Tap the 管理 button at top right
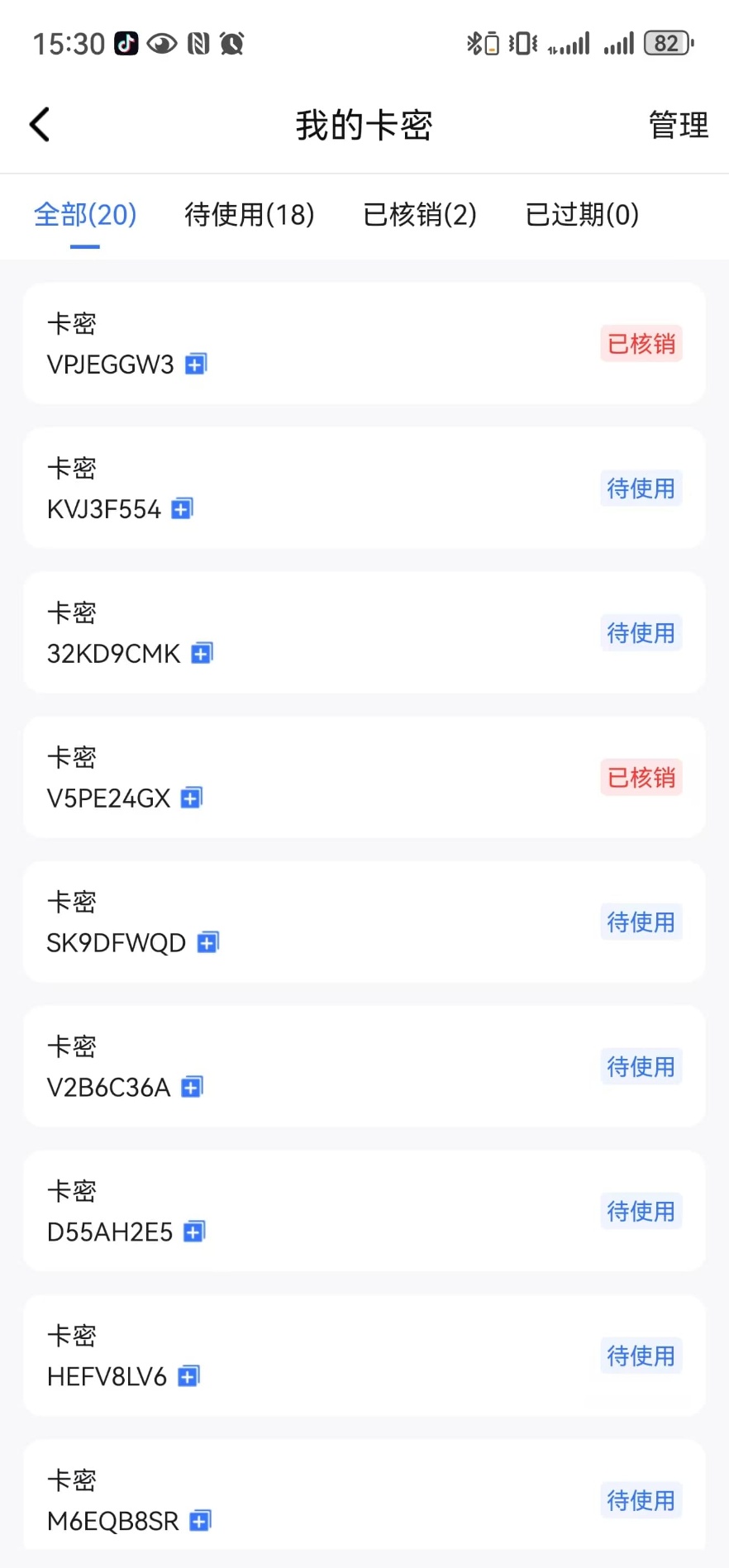The image size is (729, 1568). 678,125
